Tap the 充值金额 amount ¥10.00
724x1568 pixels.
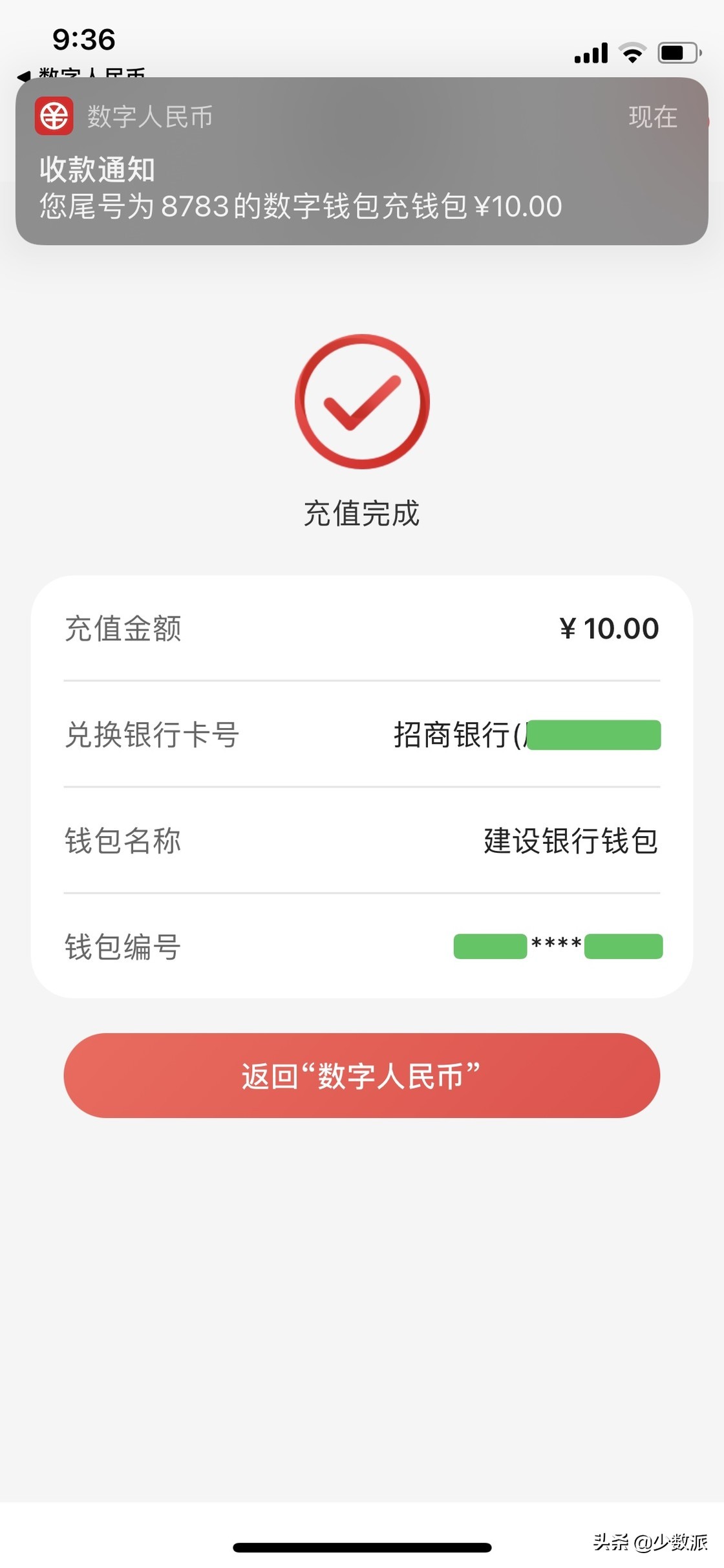(608, 627)
